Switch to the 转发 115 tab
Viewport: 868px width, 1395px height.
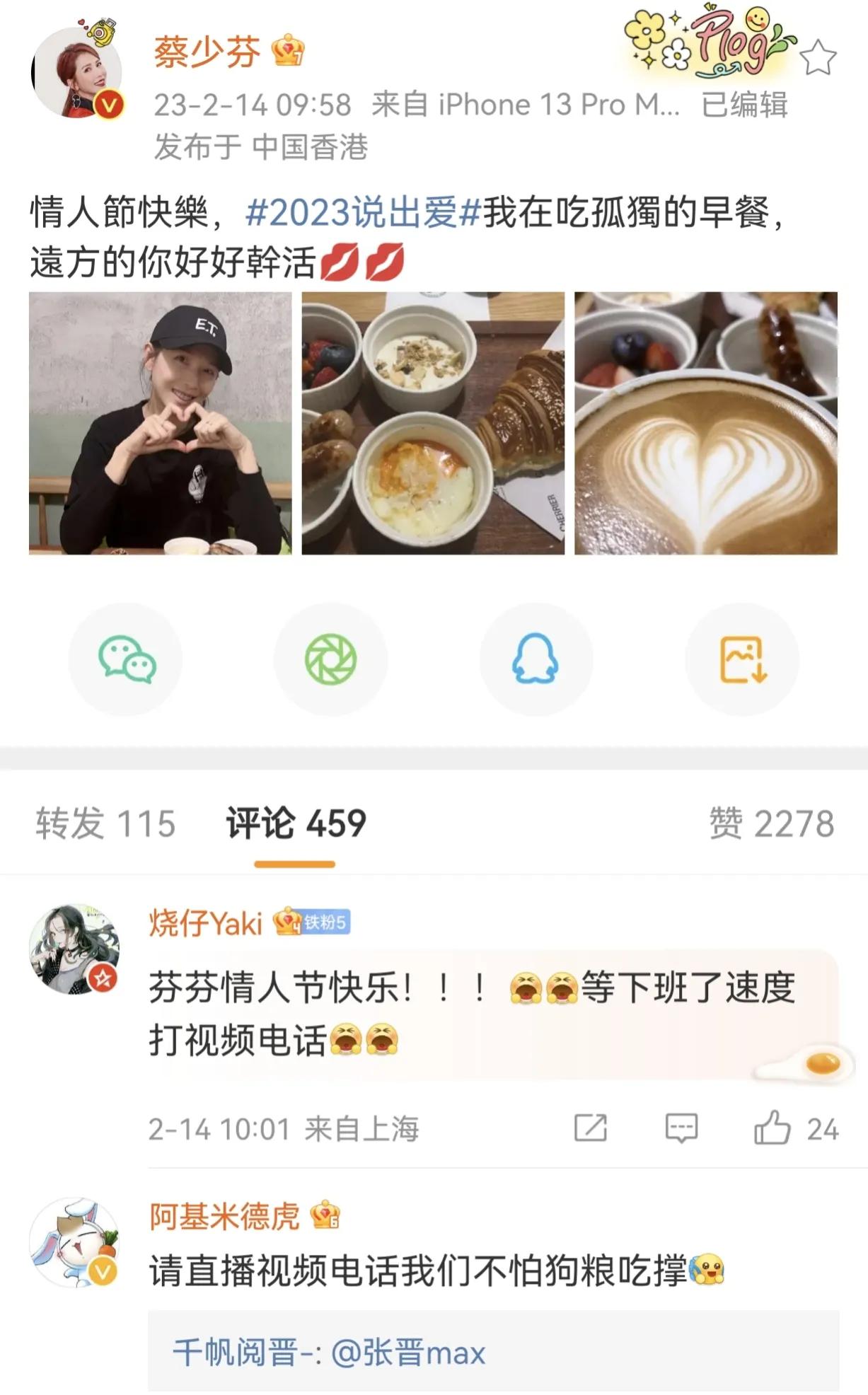click(x=106, y=823)
